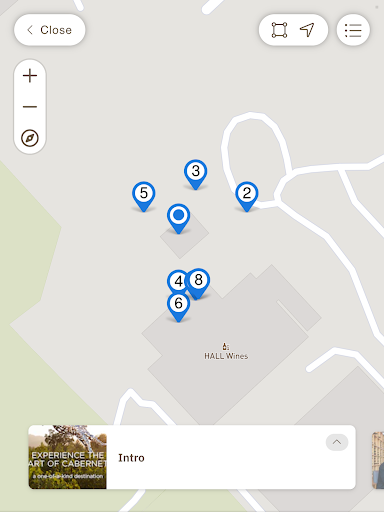Open the tour stops list
Image resolution: width=384 pixels, height=512 pixels.
coord(353,30)
